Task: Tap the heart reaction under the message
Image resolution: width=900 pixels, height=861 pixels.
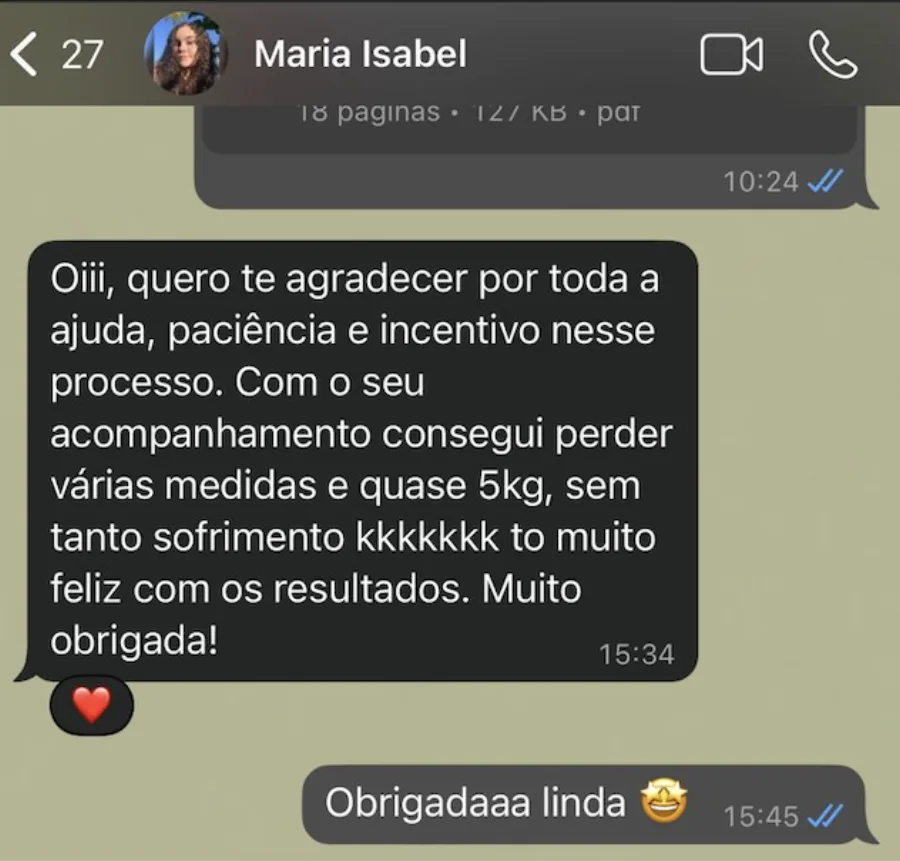Action: 92,705
